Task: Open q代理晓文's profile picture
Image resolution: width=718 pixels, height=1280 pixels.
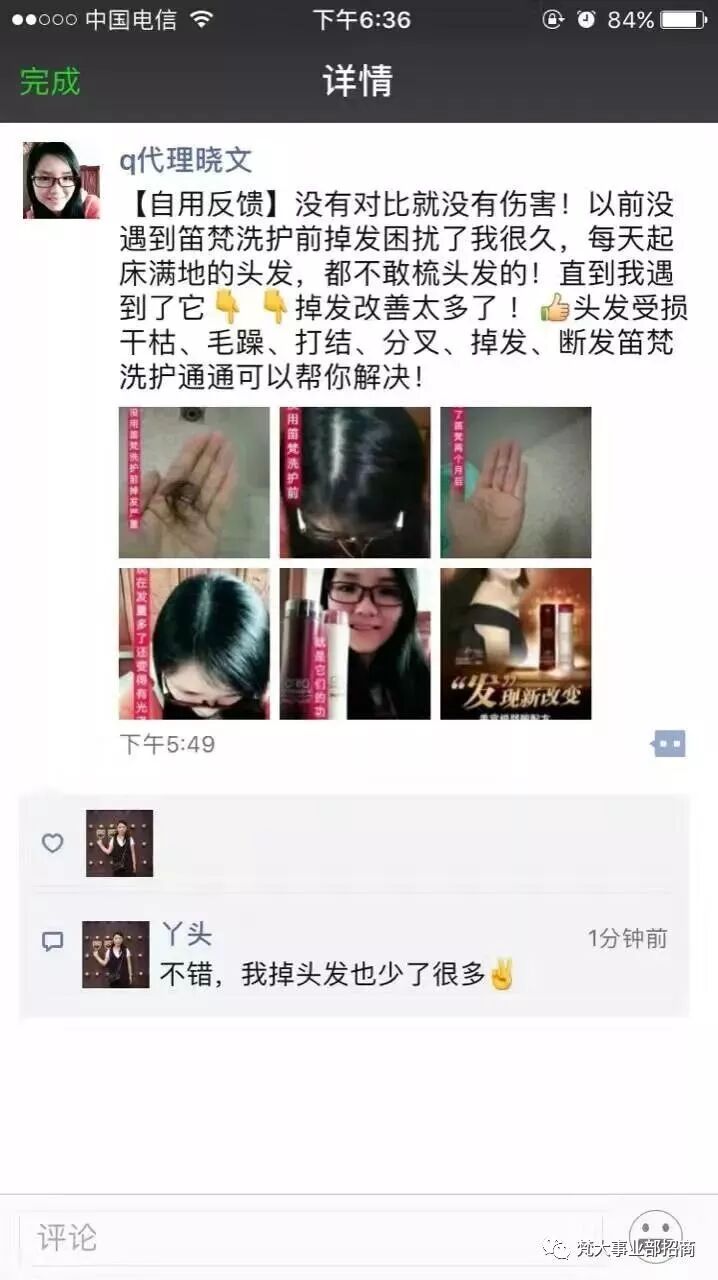Action: point(62,180)
